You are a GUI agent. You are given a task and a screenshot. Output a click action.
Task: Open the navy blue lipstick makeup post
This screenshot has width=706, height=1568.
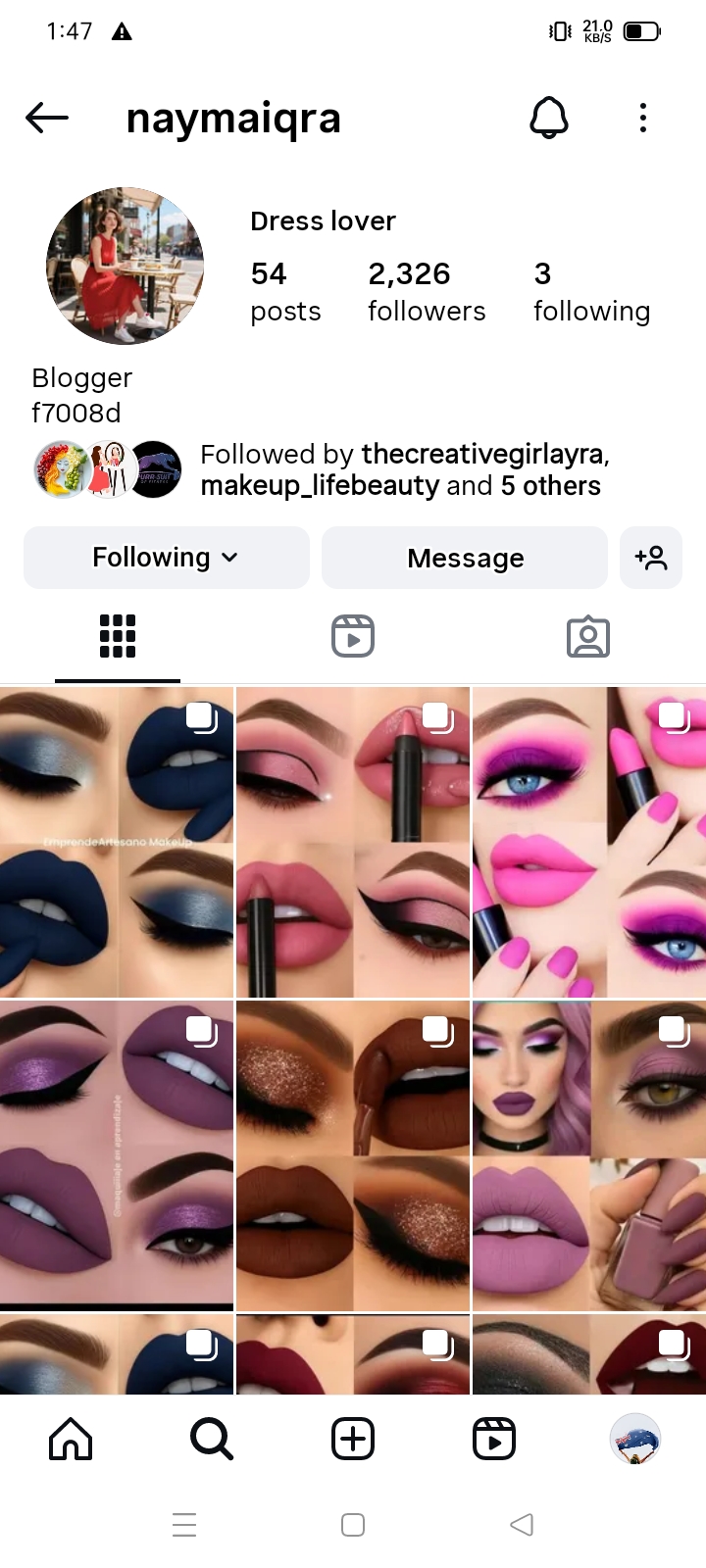coord(117,843)
